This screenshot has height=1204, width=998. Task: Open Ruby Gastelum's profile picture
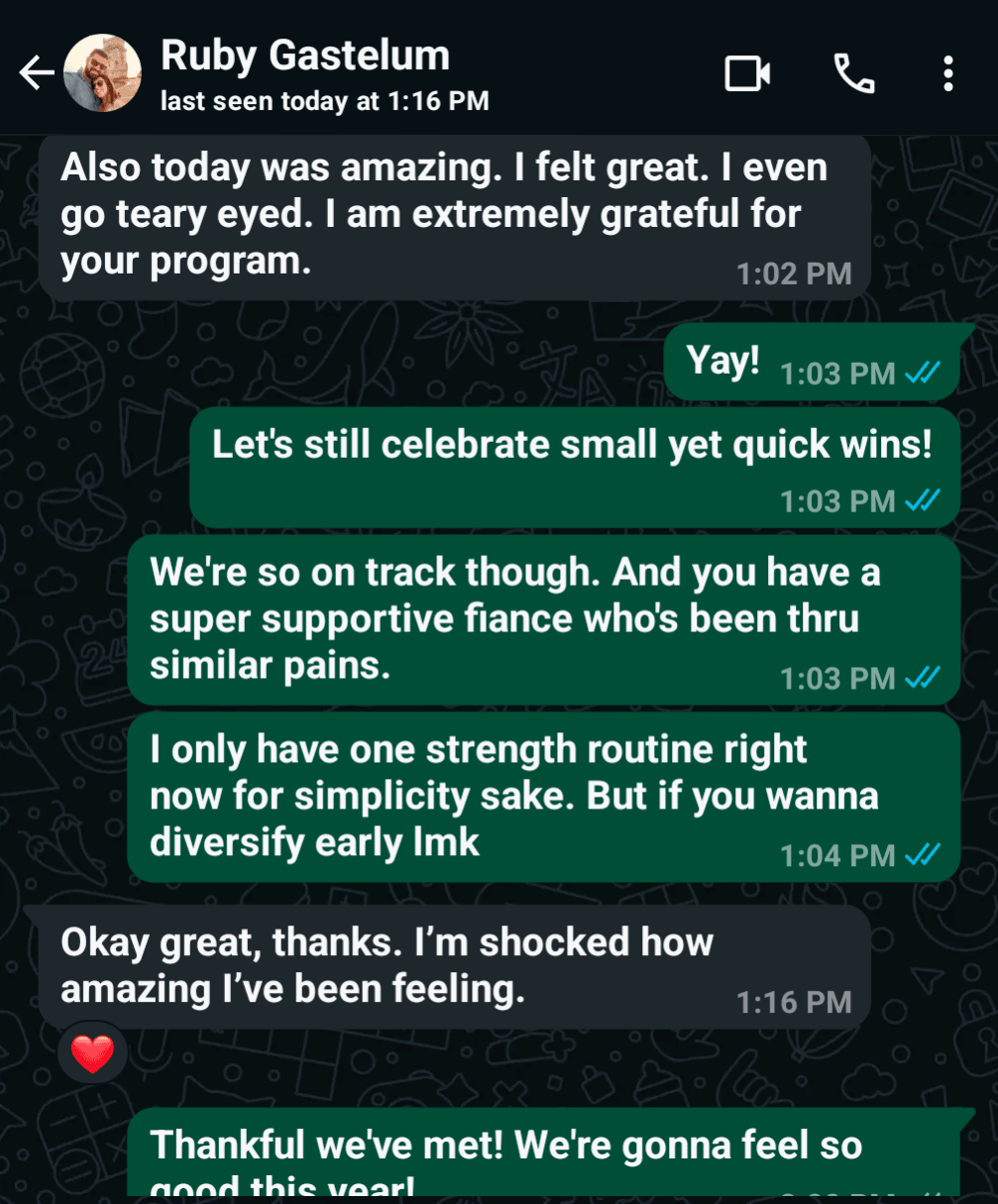point(102,73)
